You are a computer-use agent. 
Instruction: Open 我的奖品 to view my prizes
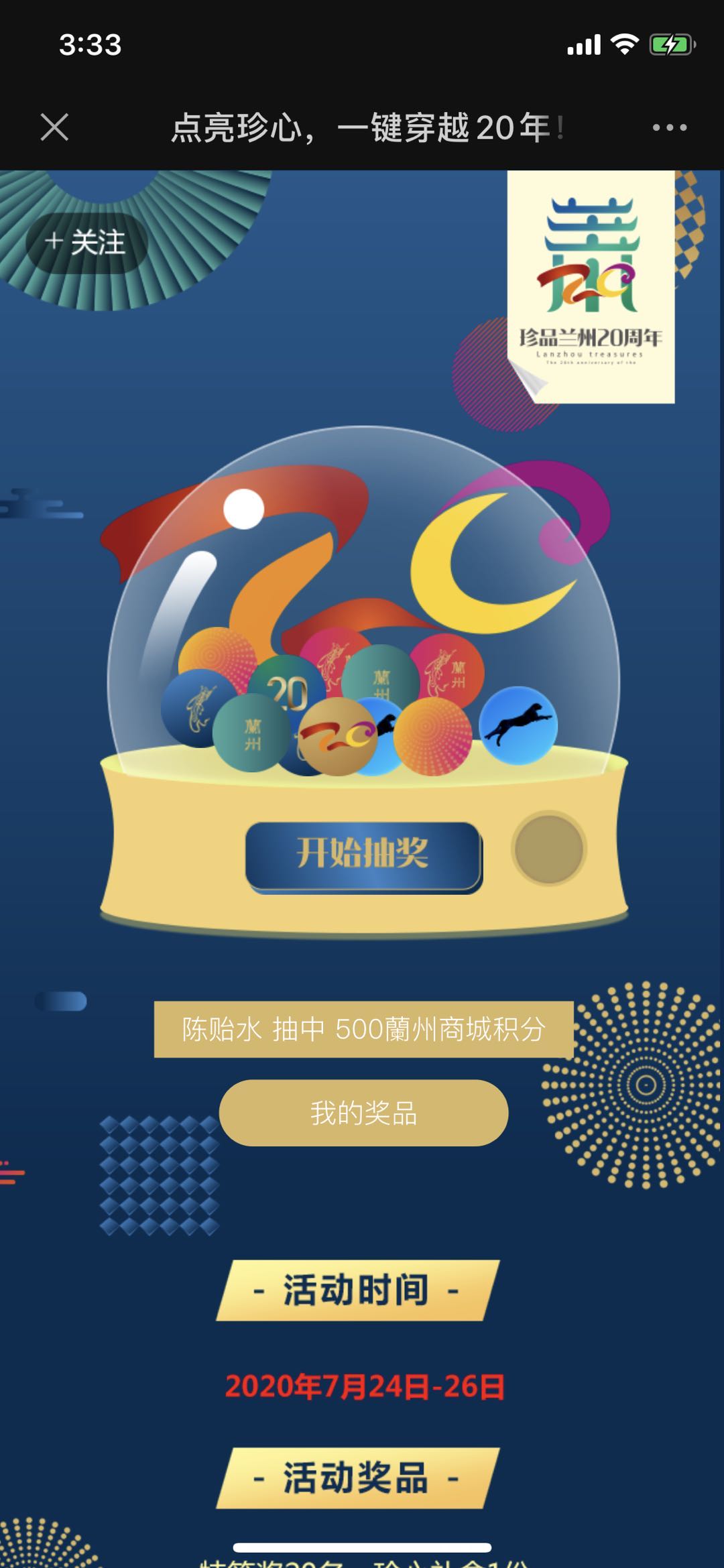pos(364,1113)
